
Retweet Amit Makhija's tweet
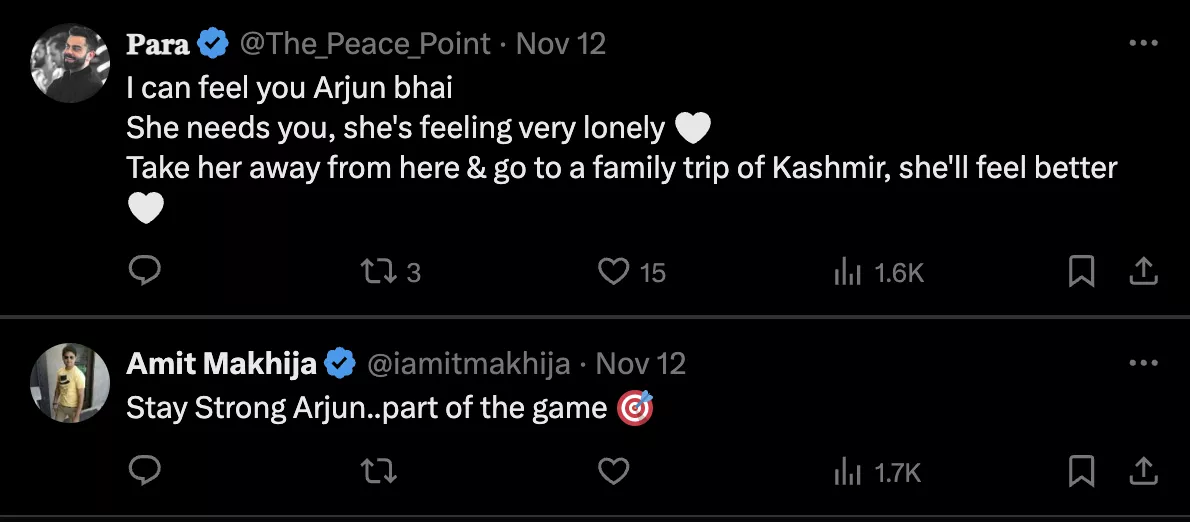tap(377, 471)
